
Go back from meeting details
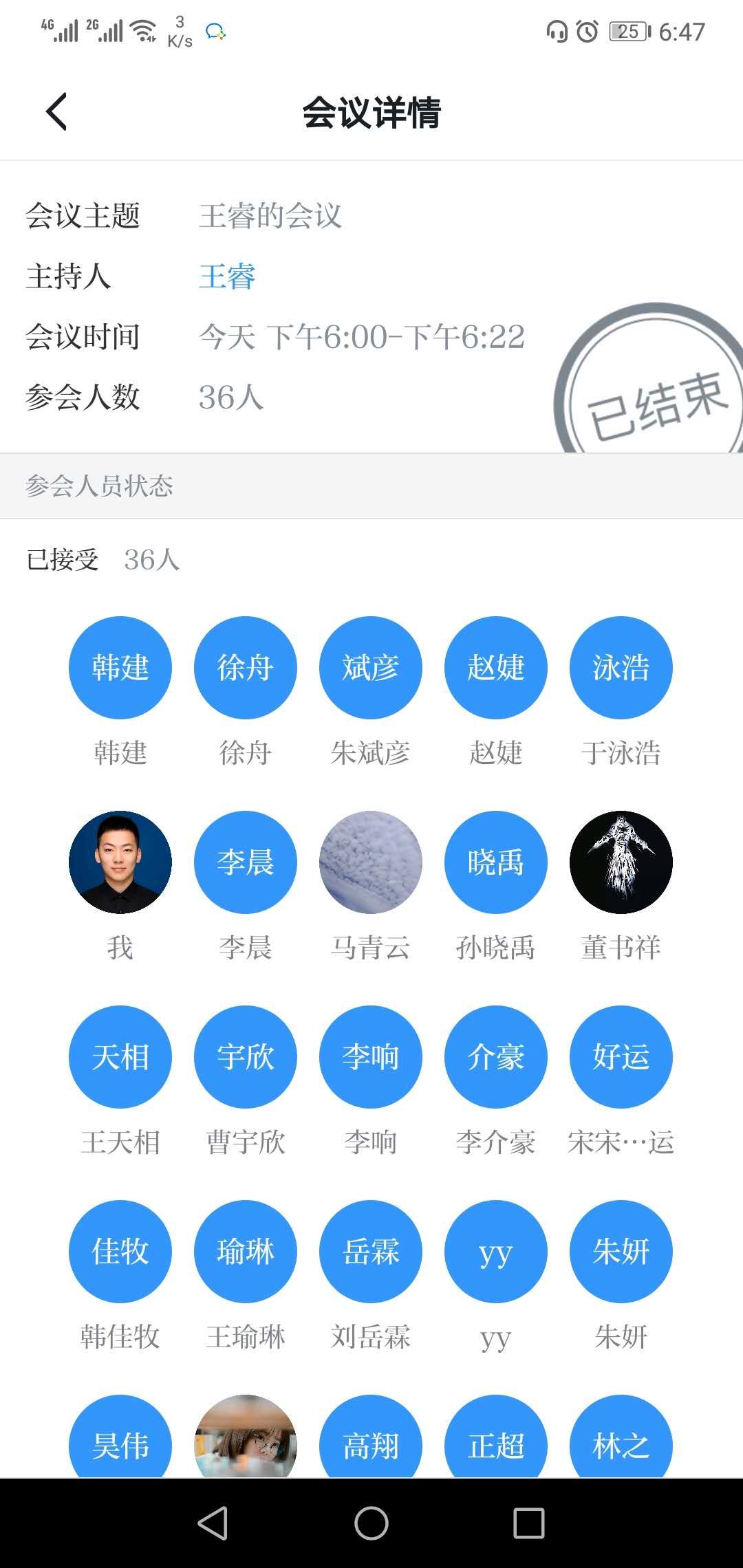pos(56,111)
